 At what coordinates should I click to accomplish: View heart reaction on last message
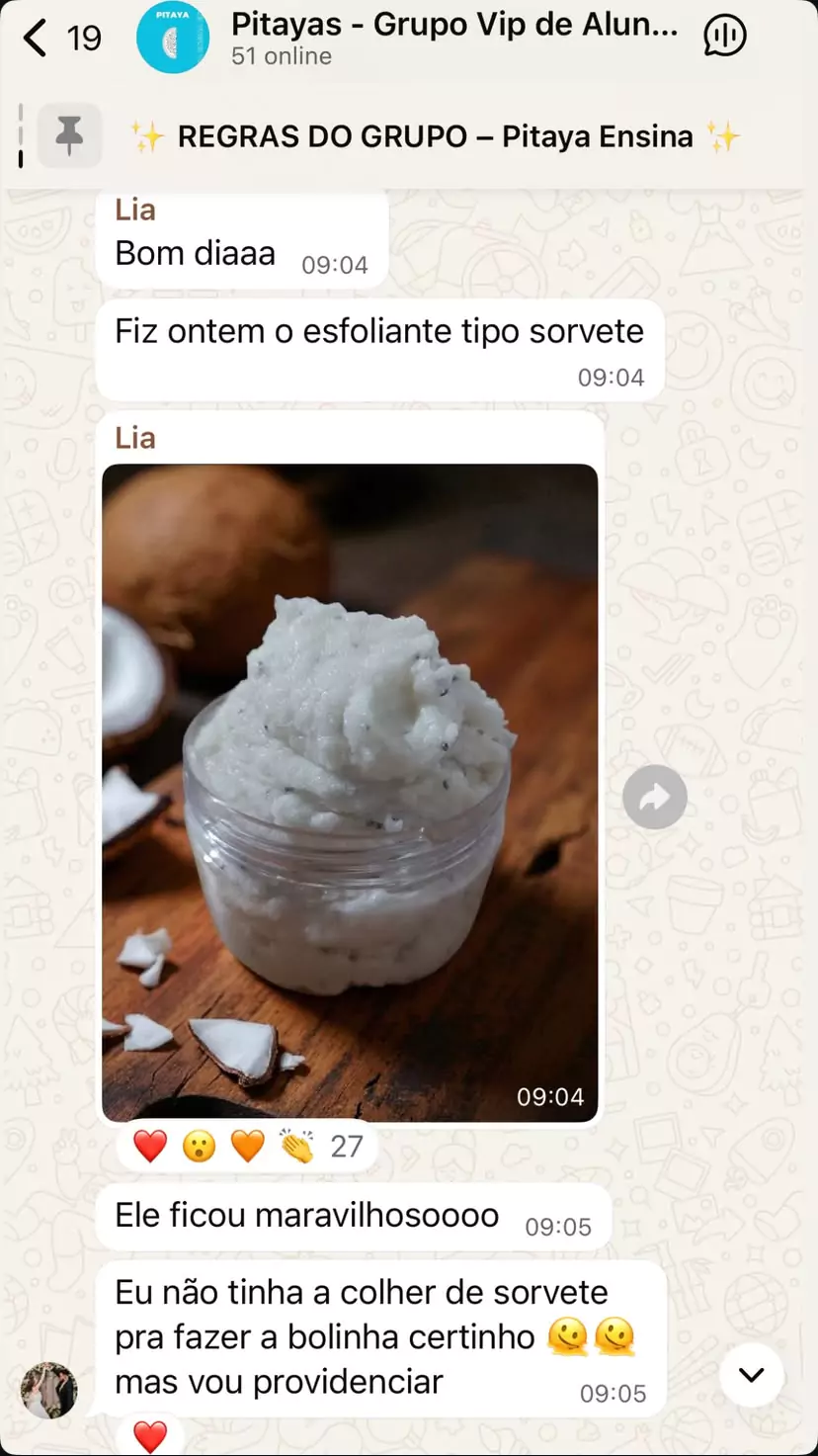[x=150, y=1436]
